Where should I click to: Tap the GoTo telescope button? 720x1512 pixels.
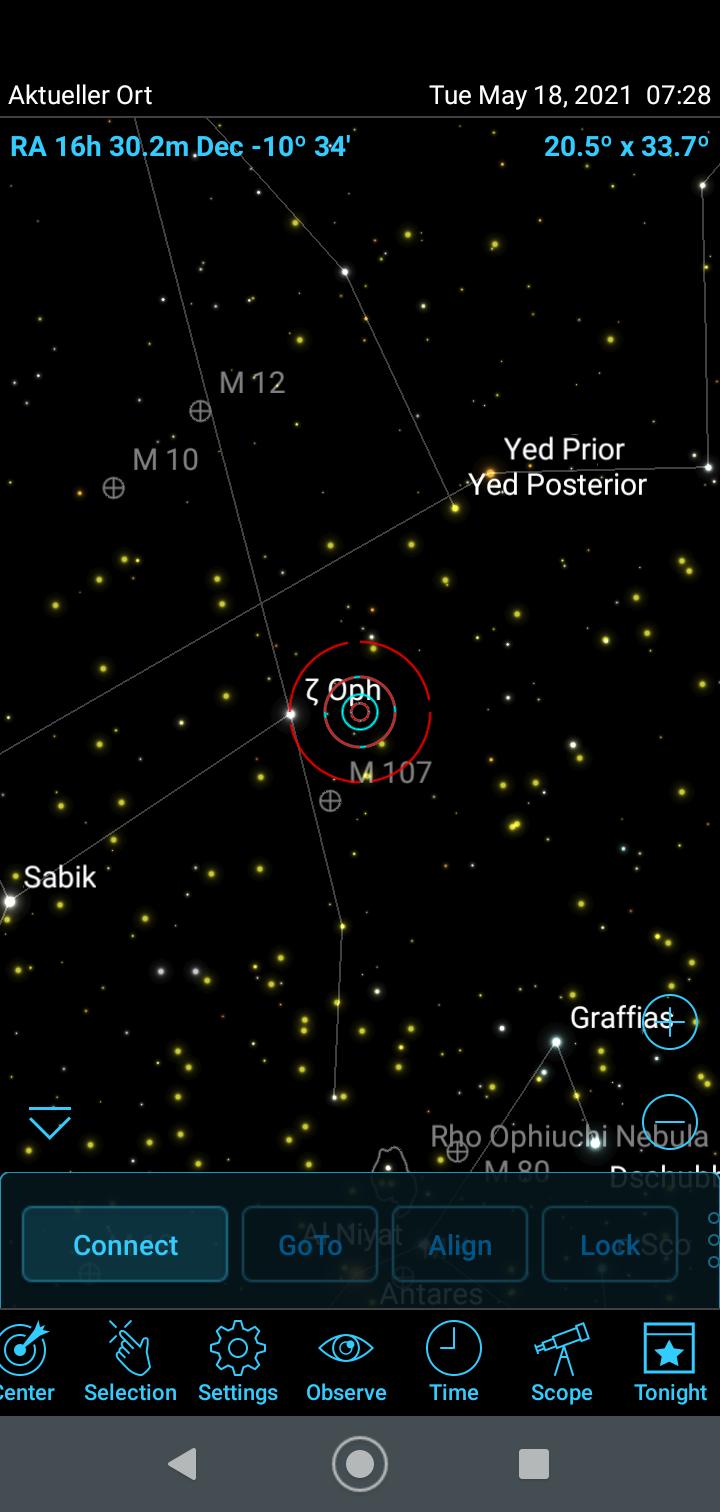pyautogui.click(x=310, y=1244)
